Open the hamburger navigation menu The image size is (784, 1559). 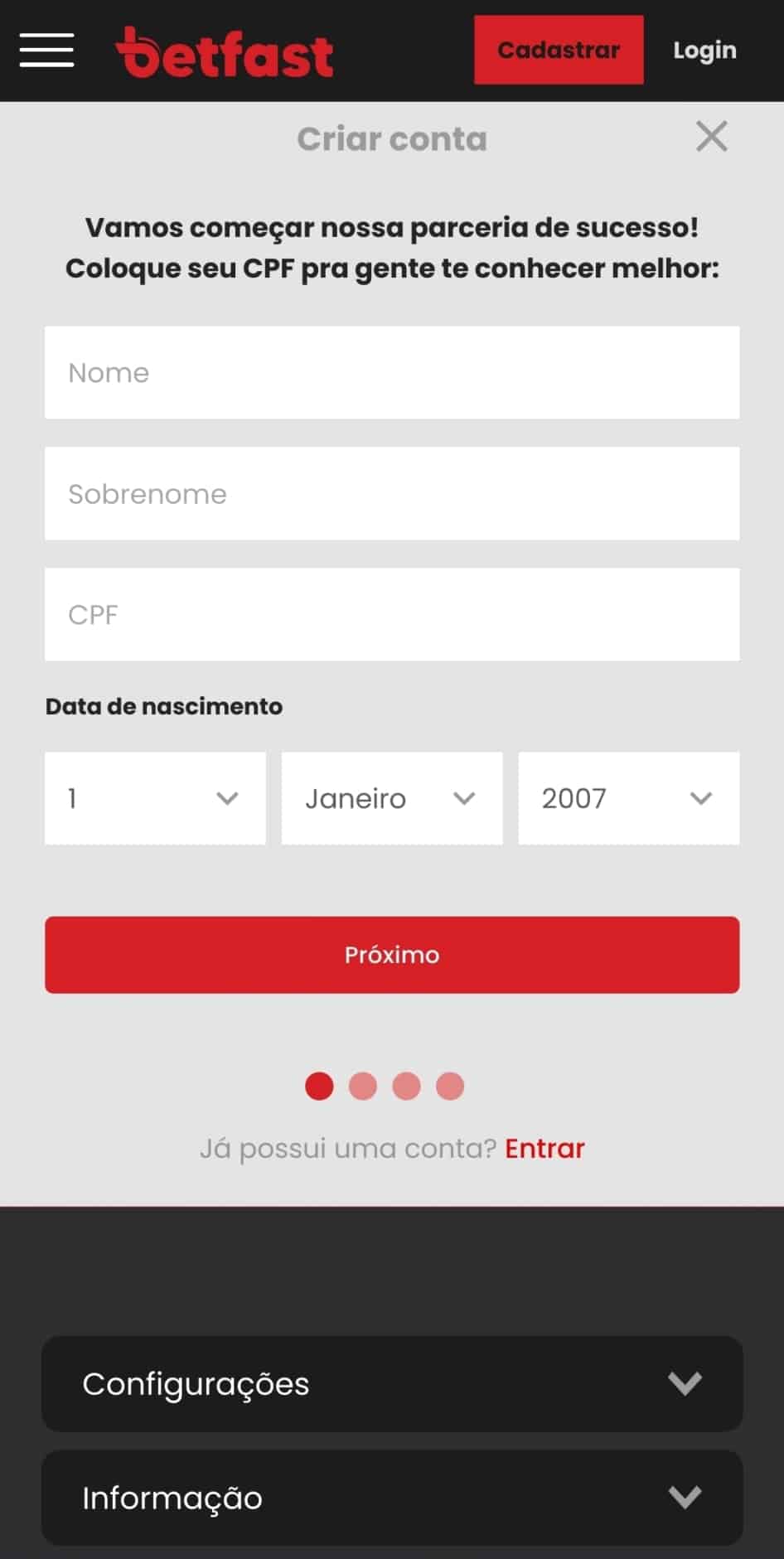click(47, 51)
